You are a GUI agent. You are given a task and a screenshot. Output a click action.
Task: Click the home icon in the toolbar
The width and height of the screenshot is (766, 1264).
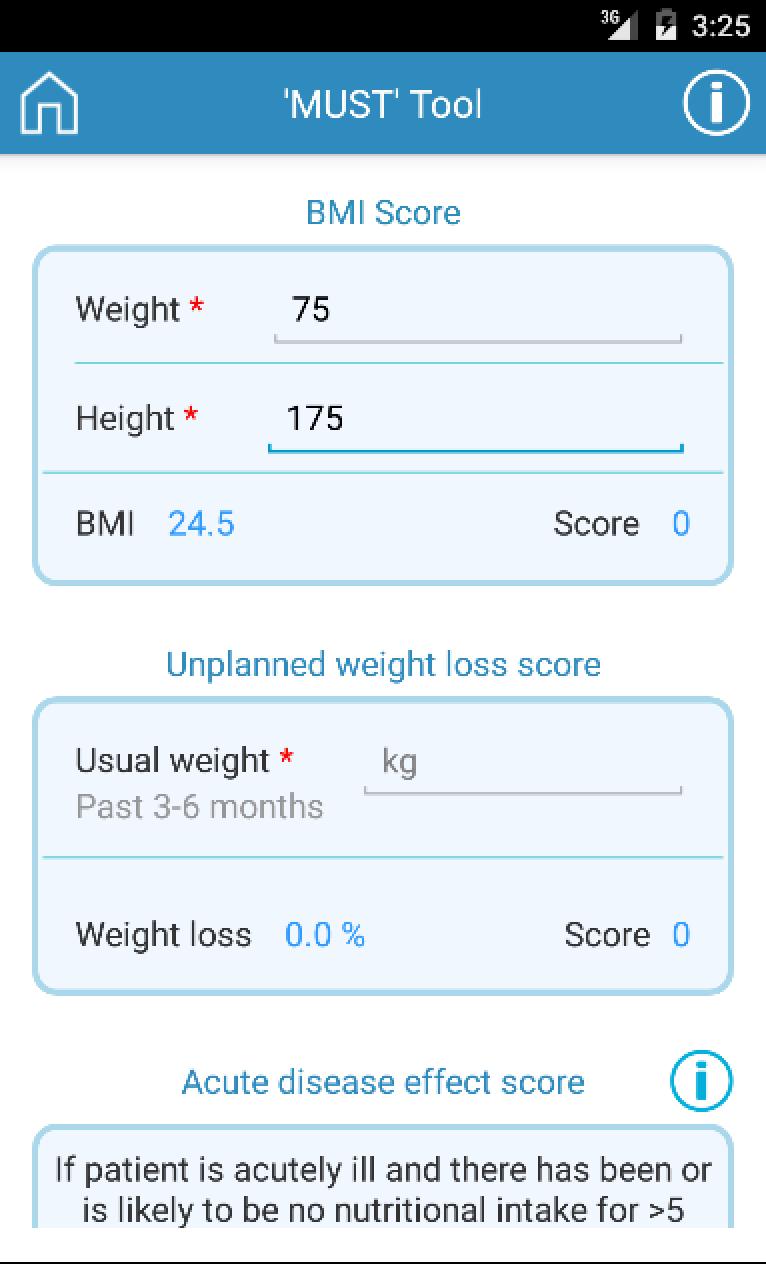tap(49, 103)
